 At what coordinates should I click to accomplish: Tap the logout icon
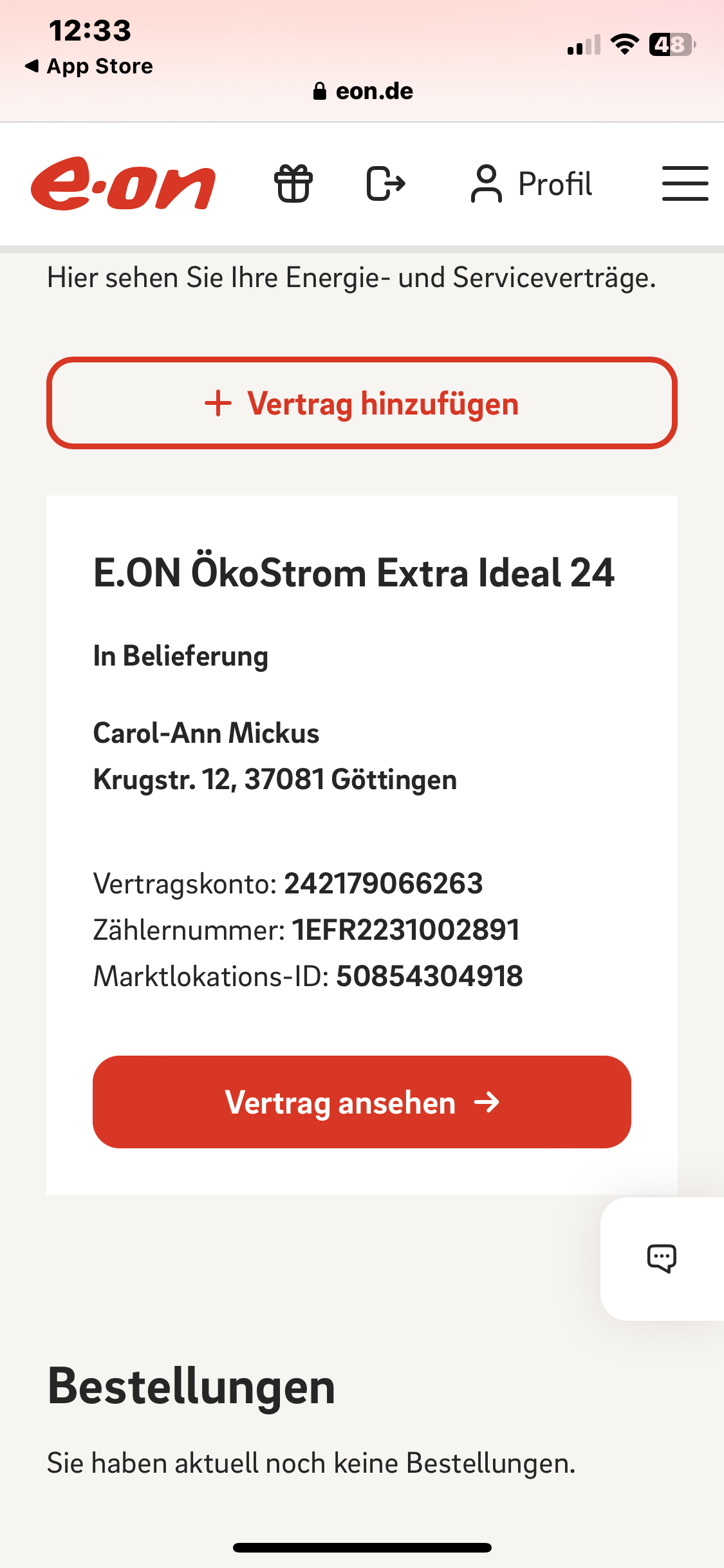(x=386, y=183)
